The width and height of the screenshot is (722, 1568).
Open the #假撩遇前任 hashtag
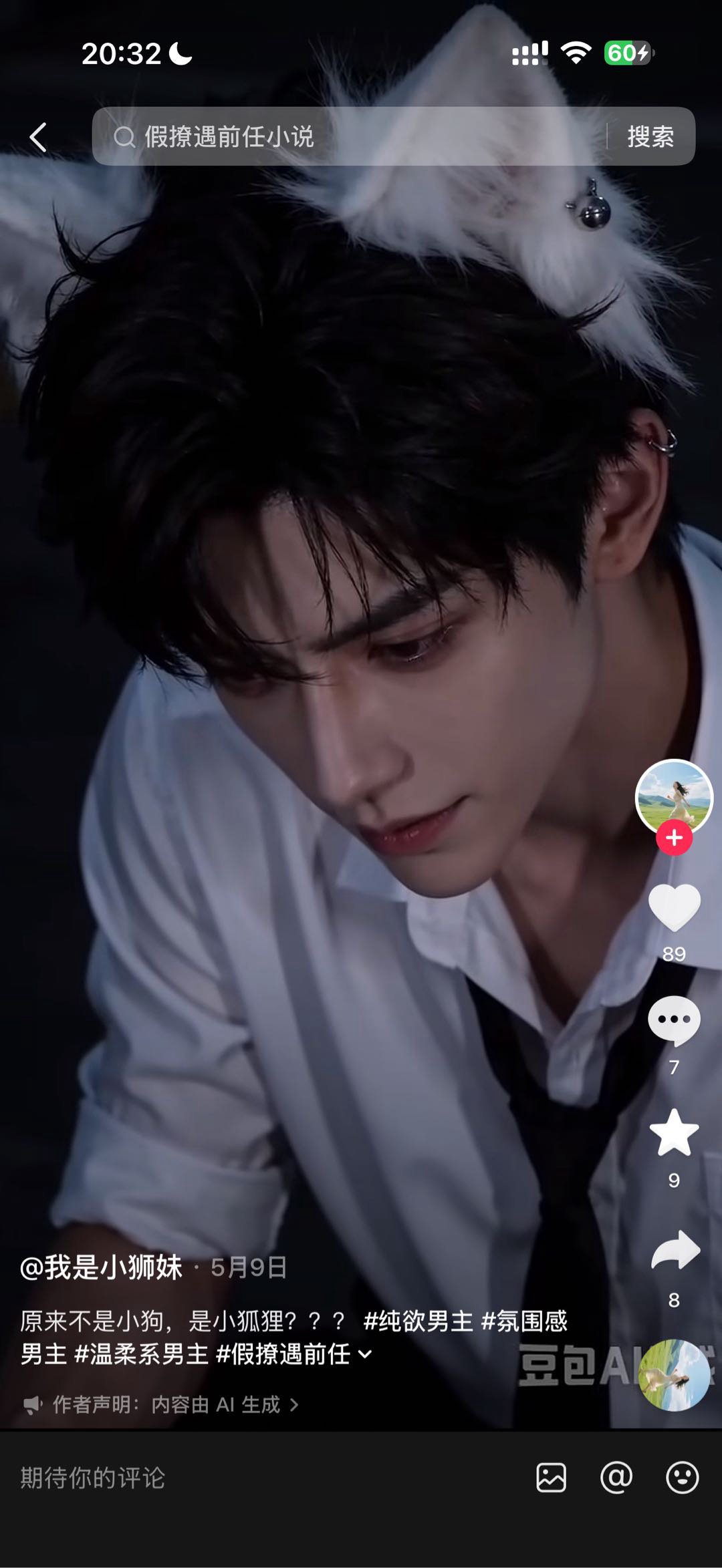(283, 1354)
